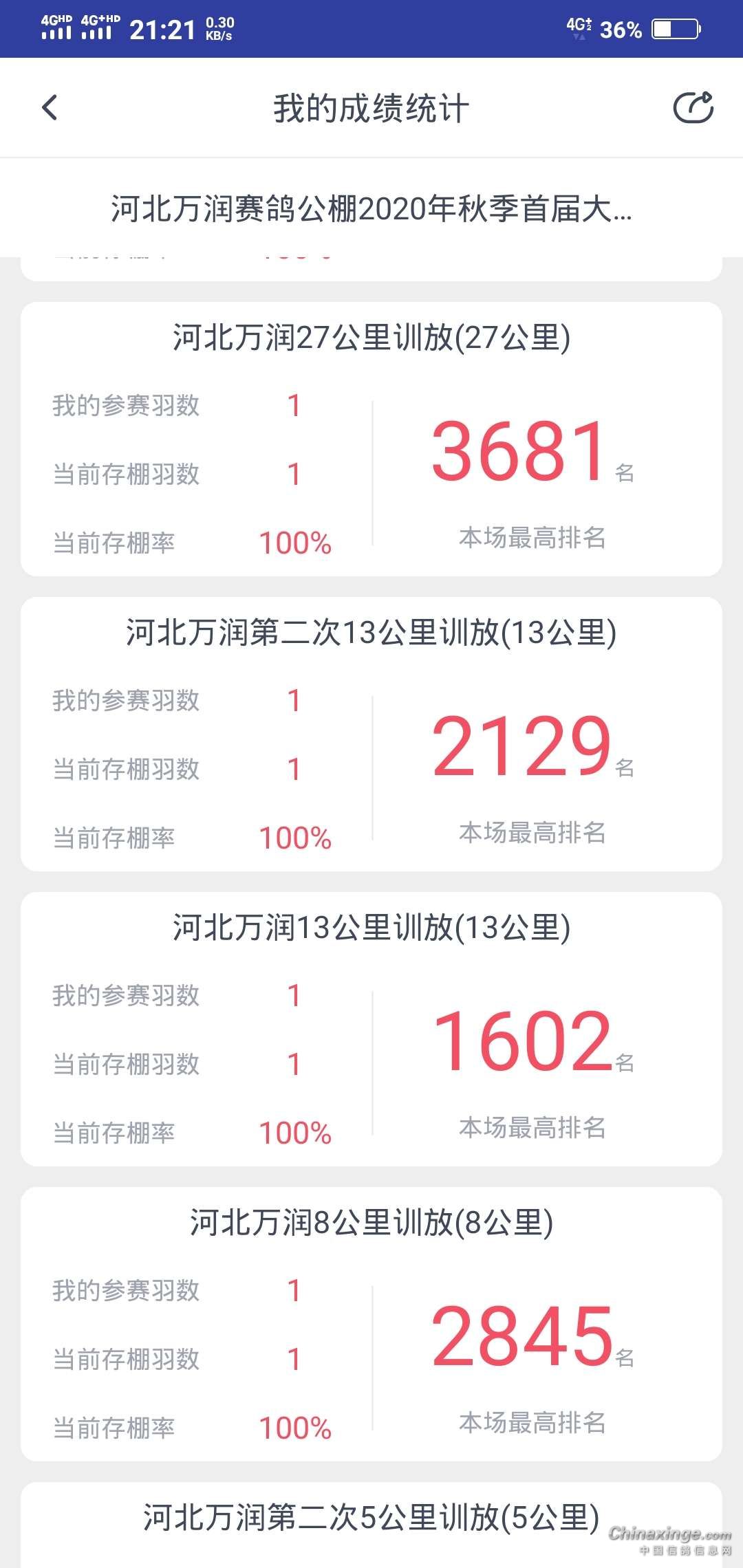The height and width of the screenshot is (1568, 743).
Task: Open the 河北万润第二次5公里训放 card
Action: tap(371, 1518)
